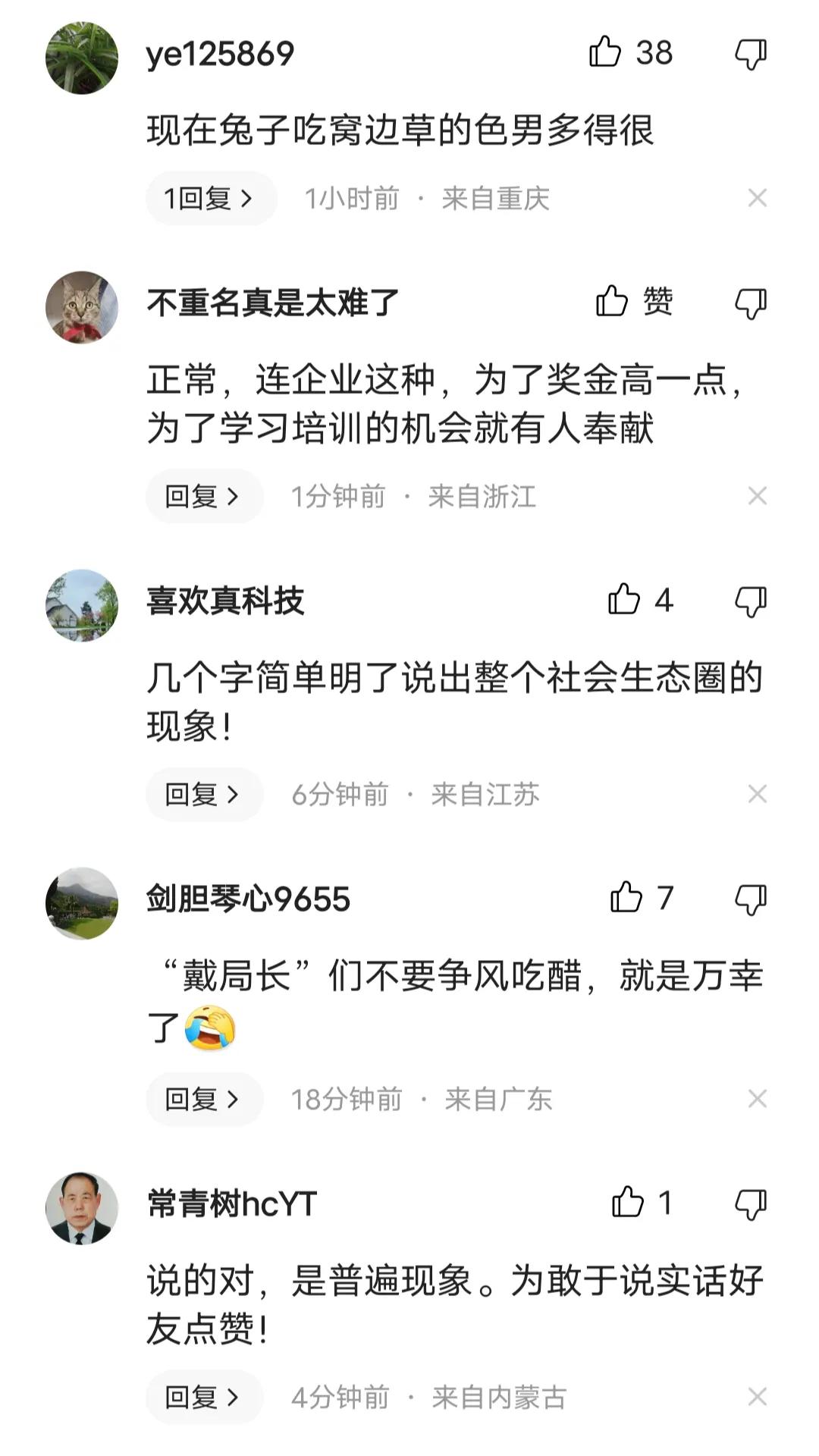Viewport: 819px width, 1456px height.
Task: Like 喜欢真科技's comment
Action: click(624, 599)
